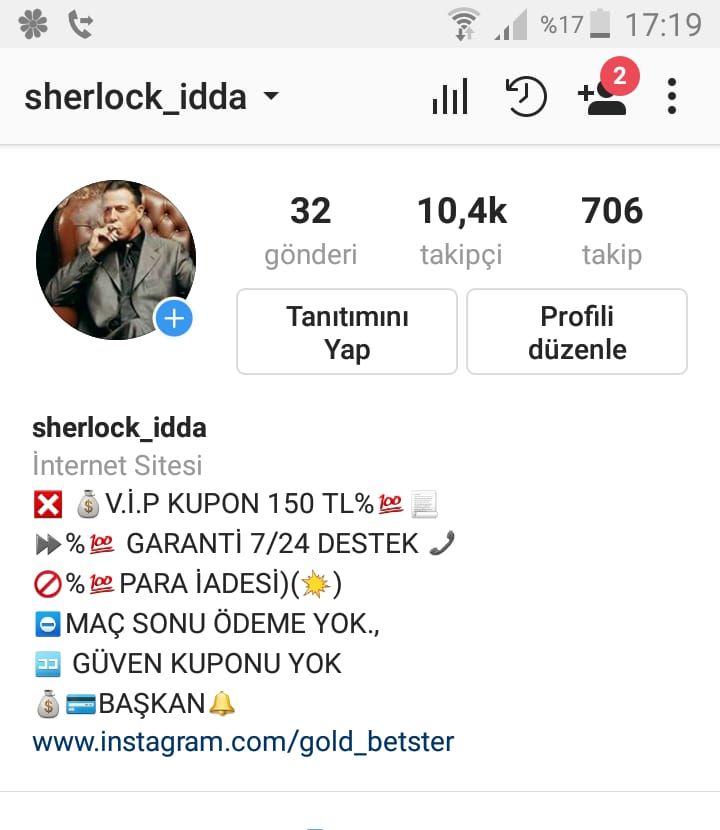The height and width of the screenshot is (830, 720).
Task: Open the three-dot overflow menu
Action: 672,96
